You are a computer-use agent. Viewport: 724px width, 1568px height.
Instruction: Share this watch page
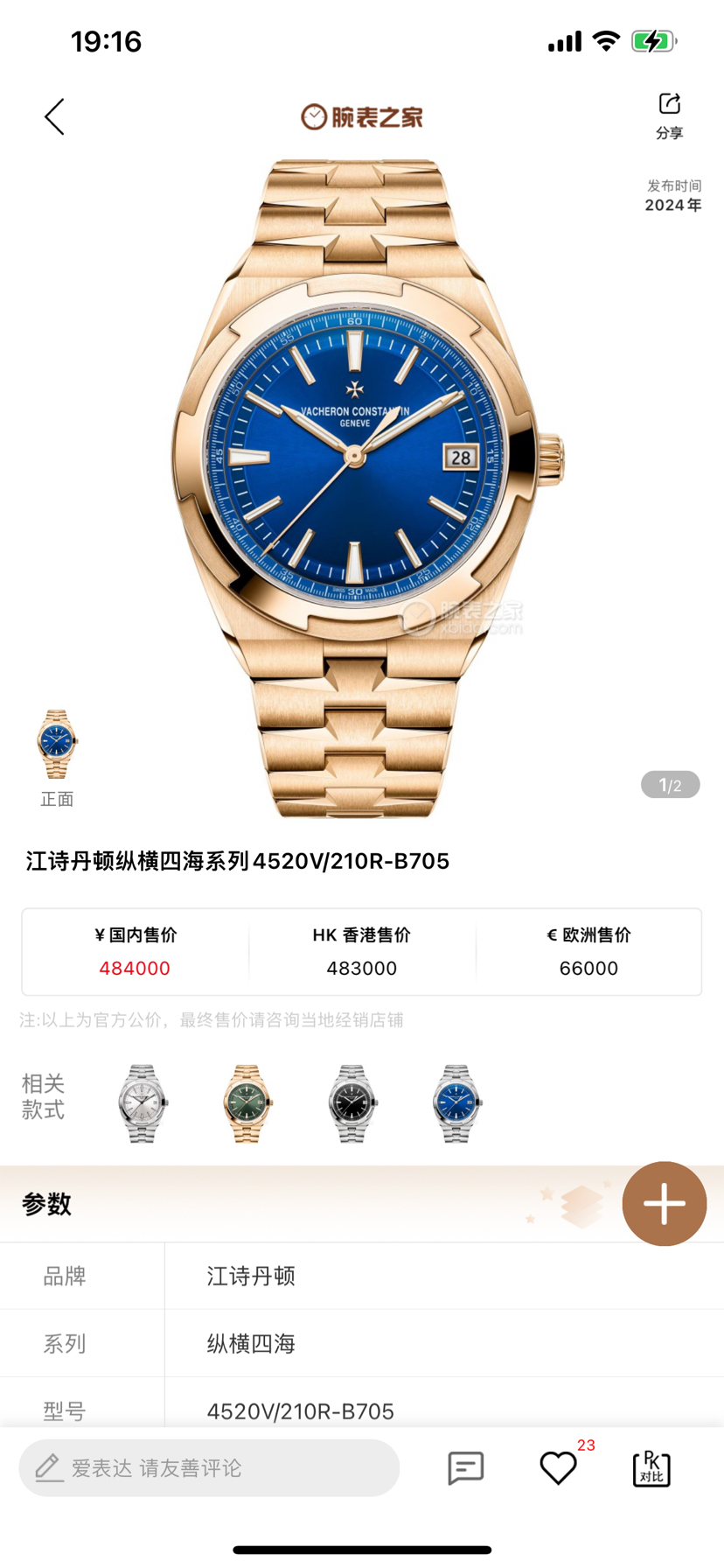(669, 115)
